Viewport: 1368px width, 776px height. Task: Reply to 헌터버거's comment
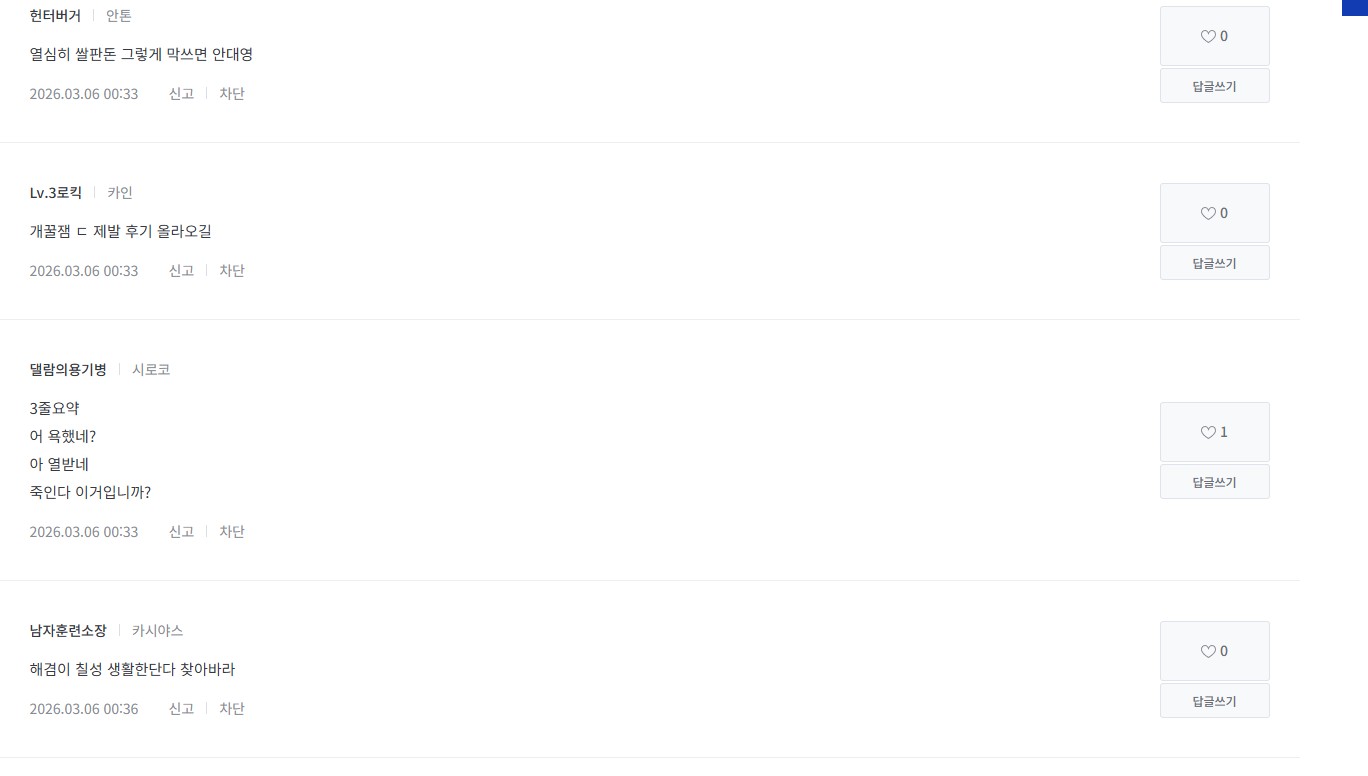click(x=1214, y=86)
